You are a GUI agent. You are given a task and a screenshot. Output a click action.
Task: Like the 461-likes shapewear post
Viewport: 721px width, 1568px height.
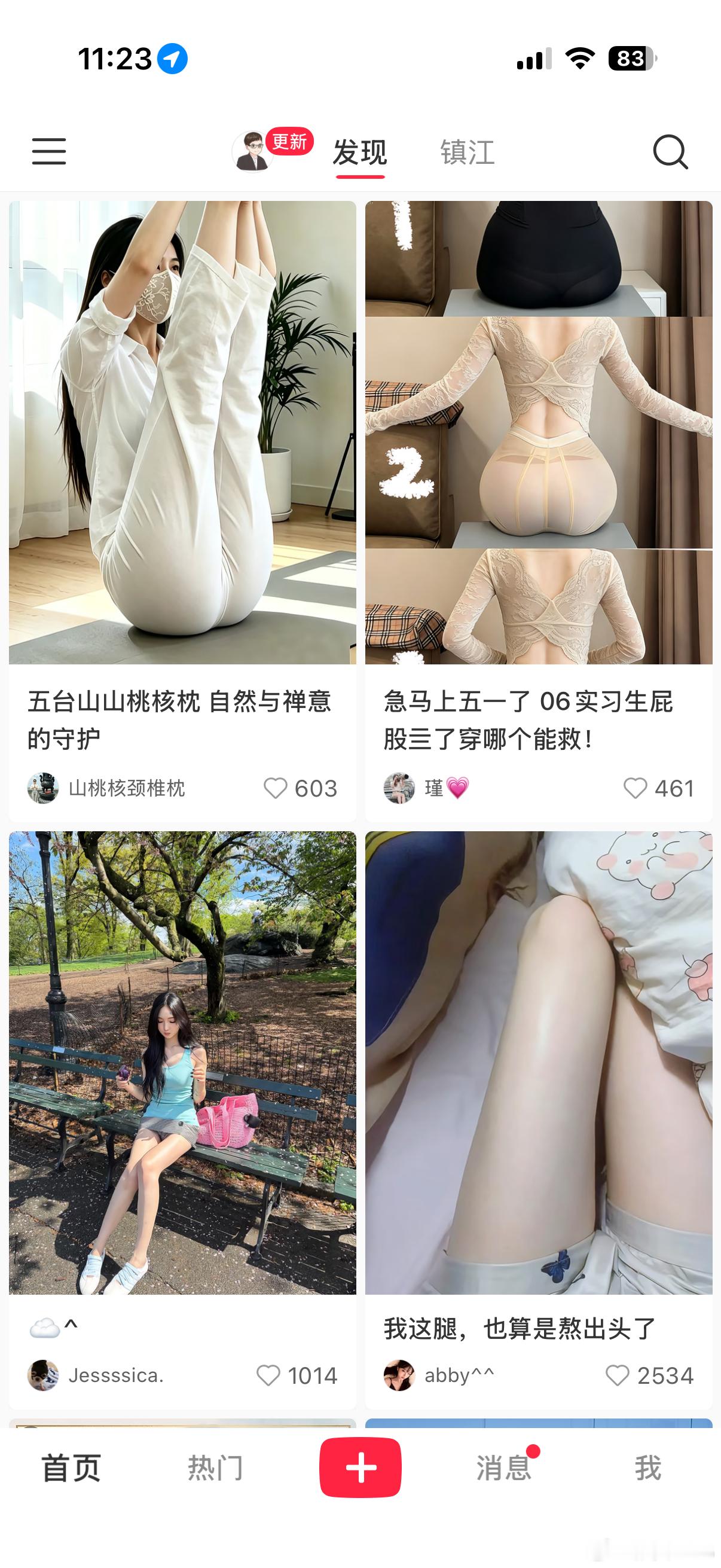coord(636,788)
